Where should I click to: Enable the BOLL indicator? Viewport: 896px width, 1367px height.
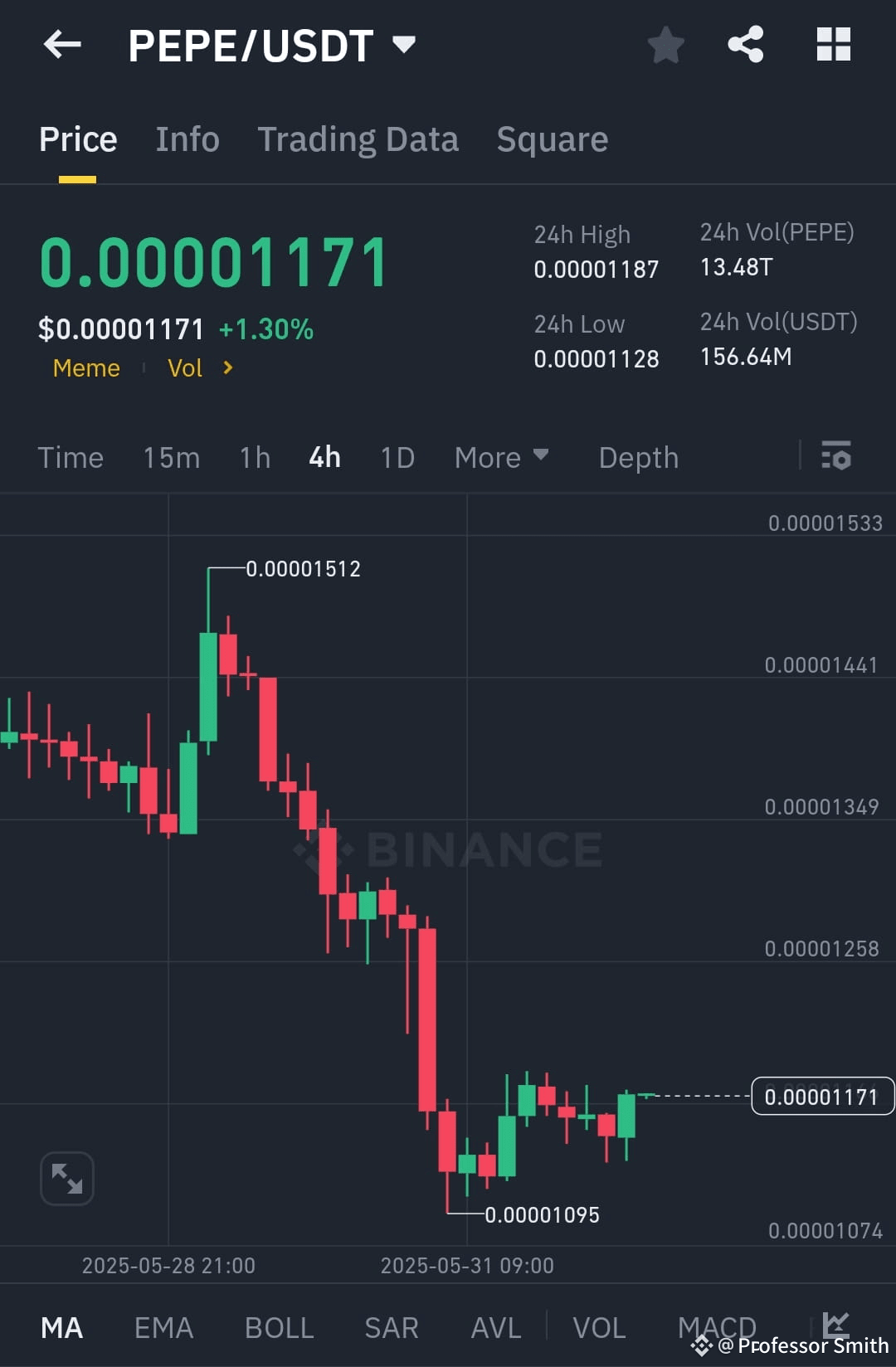[x=279, y=1327]
